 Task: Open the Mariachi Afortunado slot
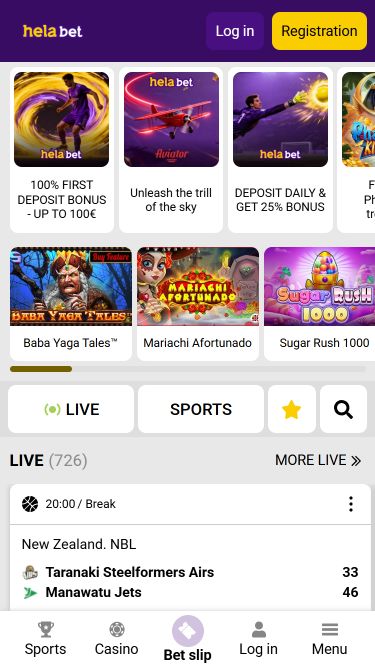click(198, 304)
